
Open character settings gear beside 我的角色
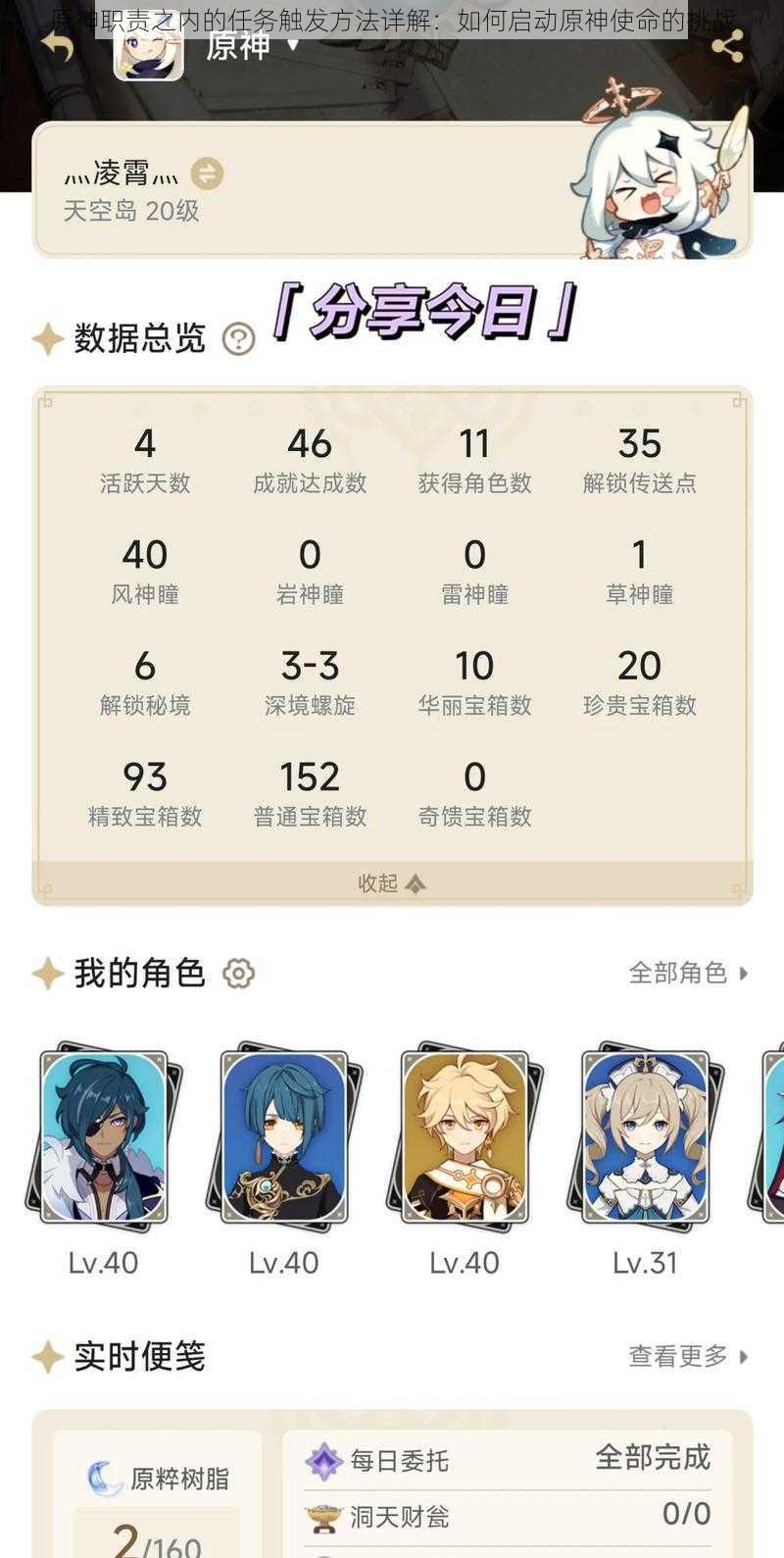click(238, 974)
